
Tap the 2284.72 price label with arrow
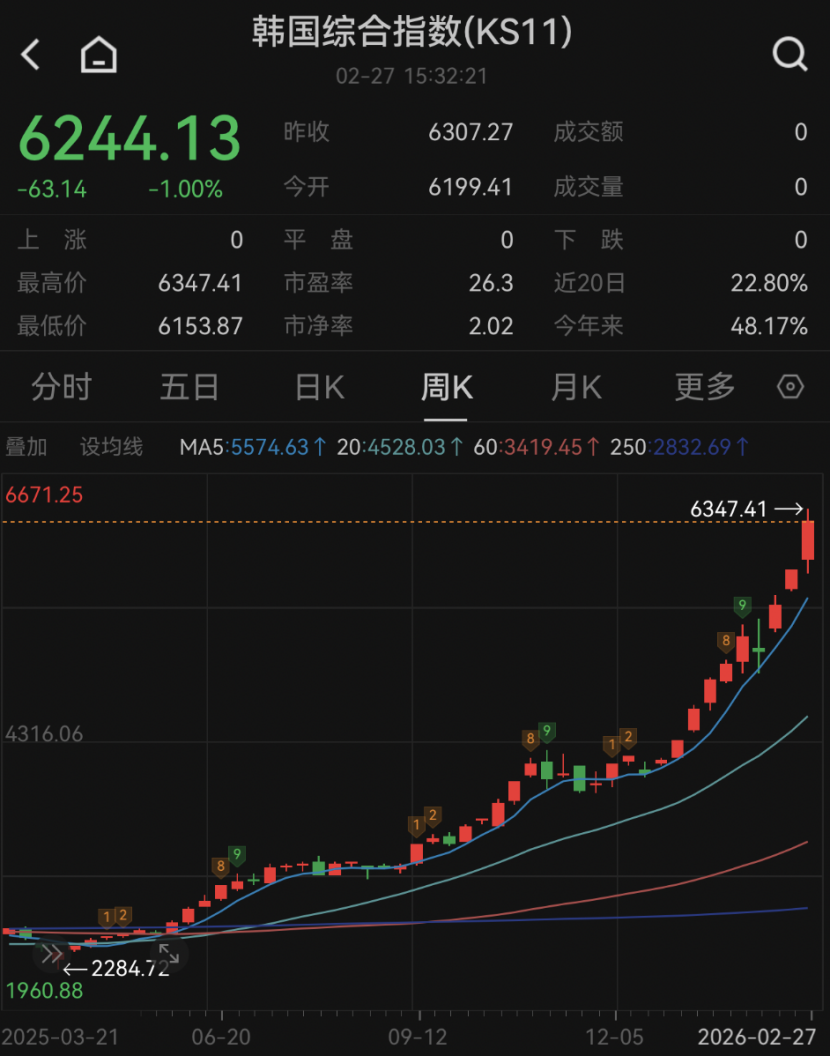click(121, 967)
